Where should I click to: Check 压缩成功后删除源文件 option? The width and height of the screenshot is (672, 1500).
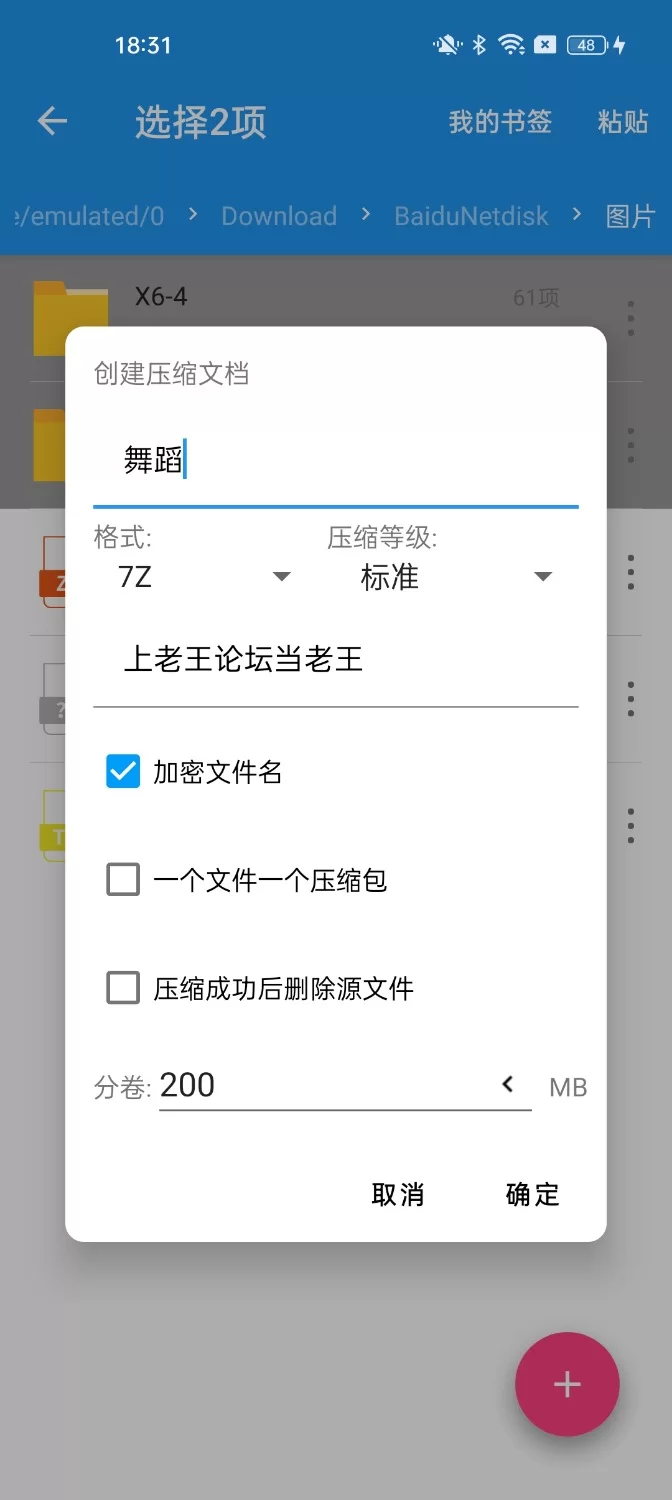[x=123, y=988]
